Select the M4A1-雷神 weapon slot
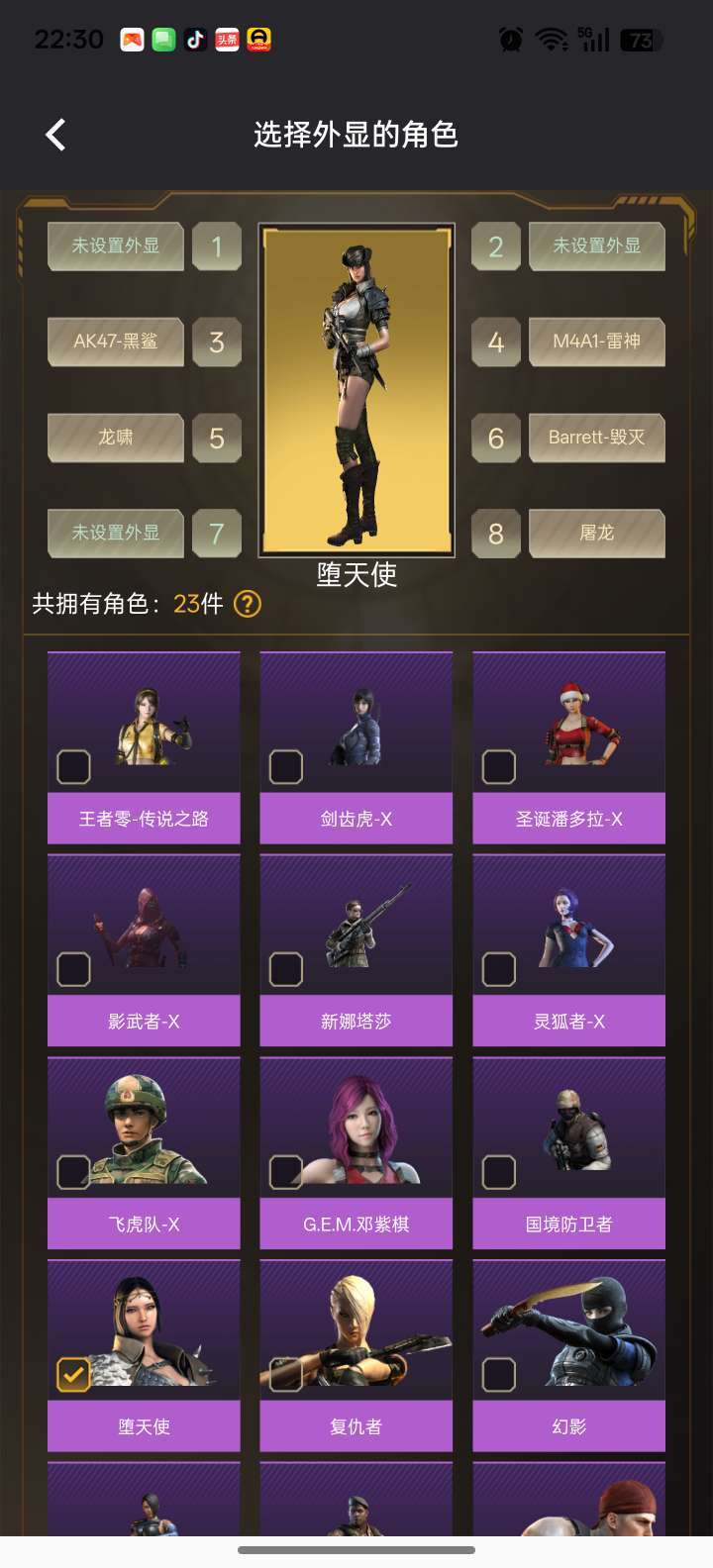The image size is (713, 1568). [x=597, y=342]
